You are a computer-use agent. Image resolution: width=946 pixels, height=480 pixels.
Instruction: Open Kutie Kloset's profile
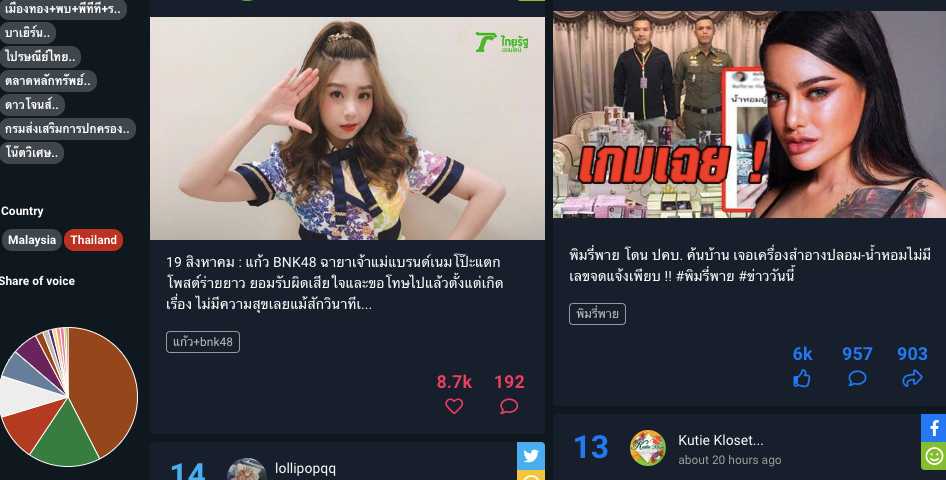point(720,440)
